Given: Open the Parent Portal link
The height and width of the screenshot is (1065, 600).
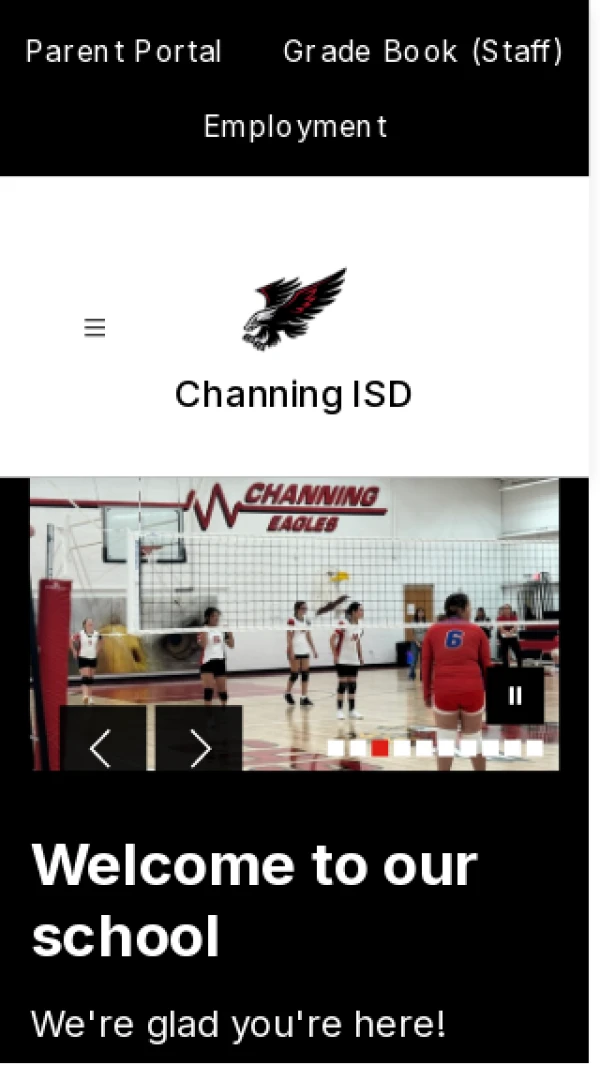Looking at the screenshot, I should (x=123, y=51).
